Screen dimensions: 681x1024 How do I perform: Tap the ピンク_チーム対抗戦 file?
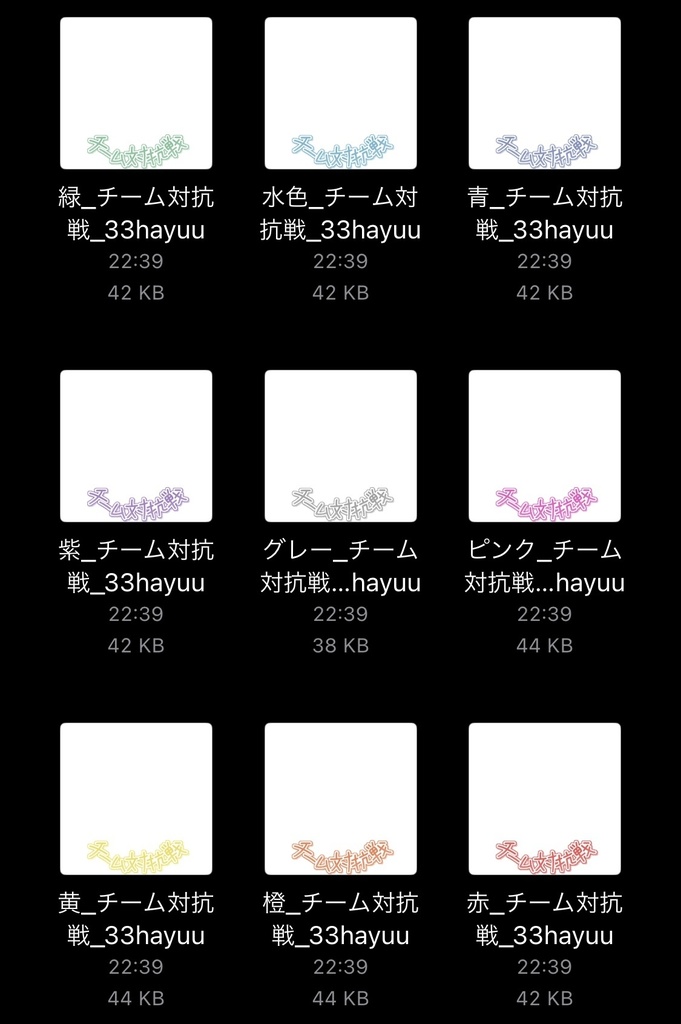tap(544, 446)
